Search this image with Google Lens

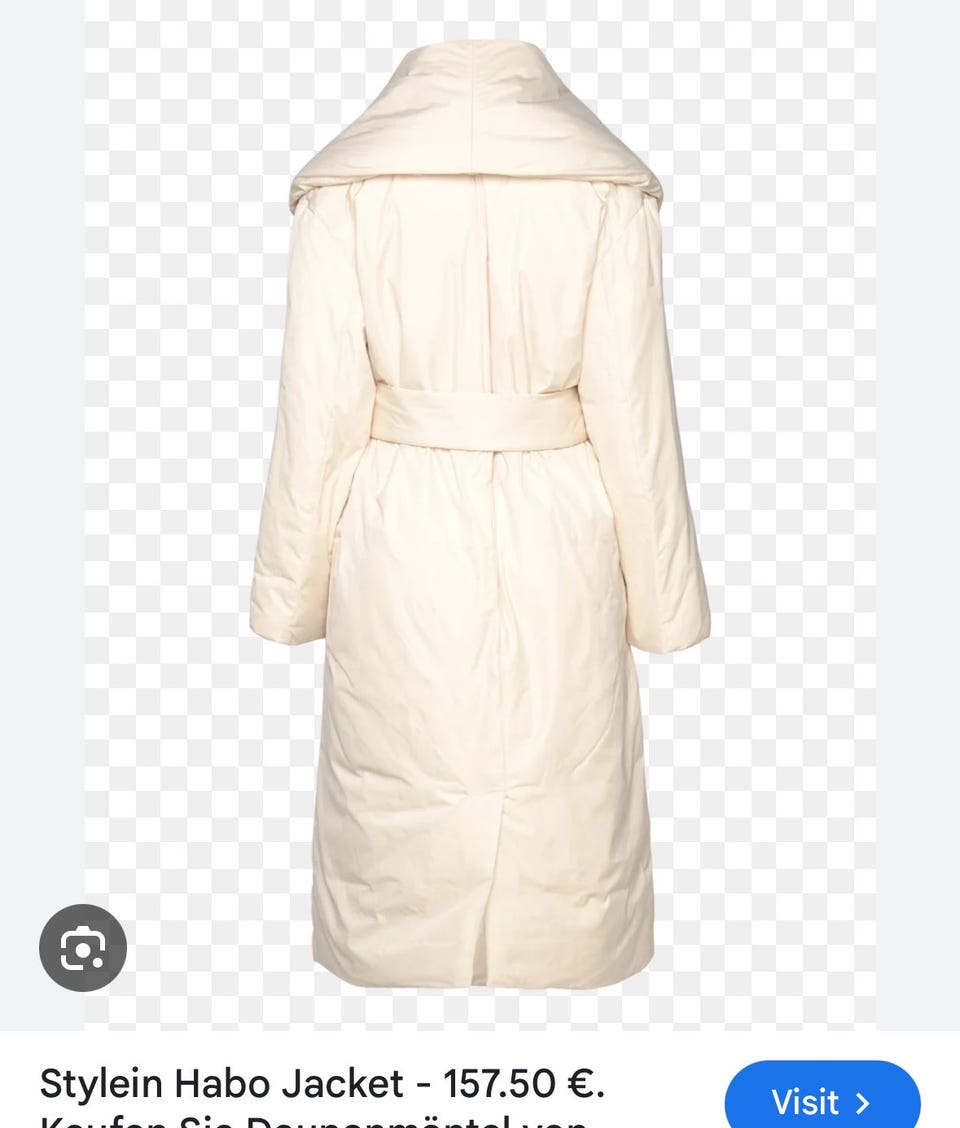tap(82, 947)
